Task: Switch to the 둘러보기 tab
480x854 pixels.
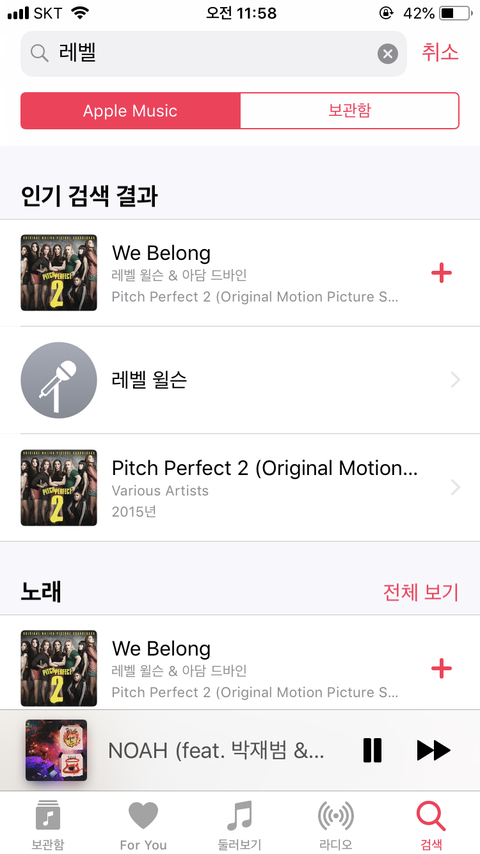Action: pos(240,825)
